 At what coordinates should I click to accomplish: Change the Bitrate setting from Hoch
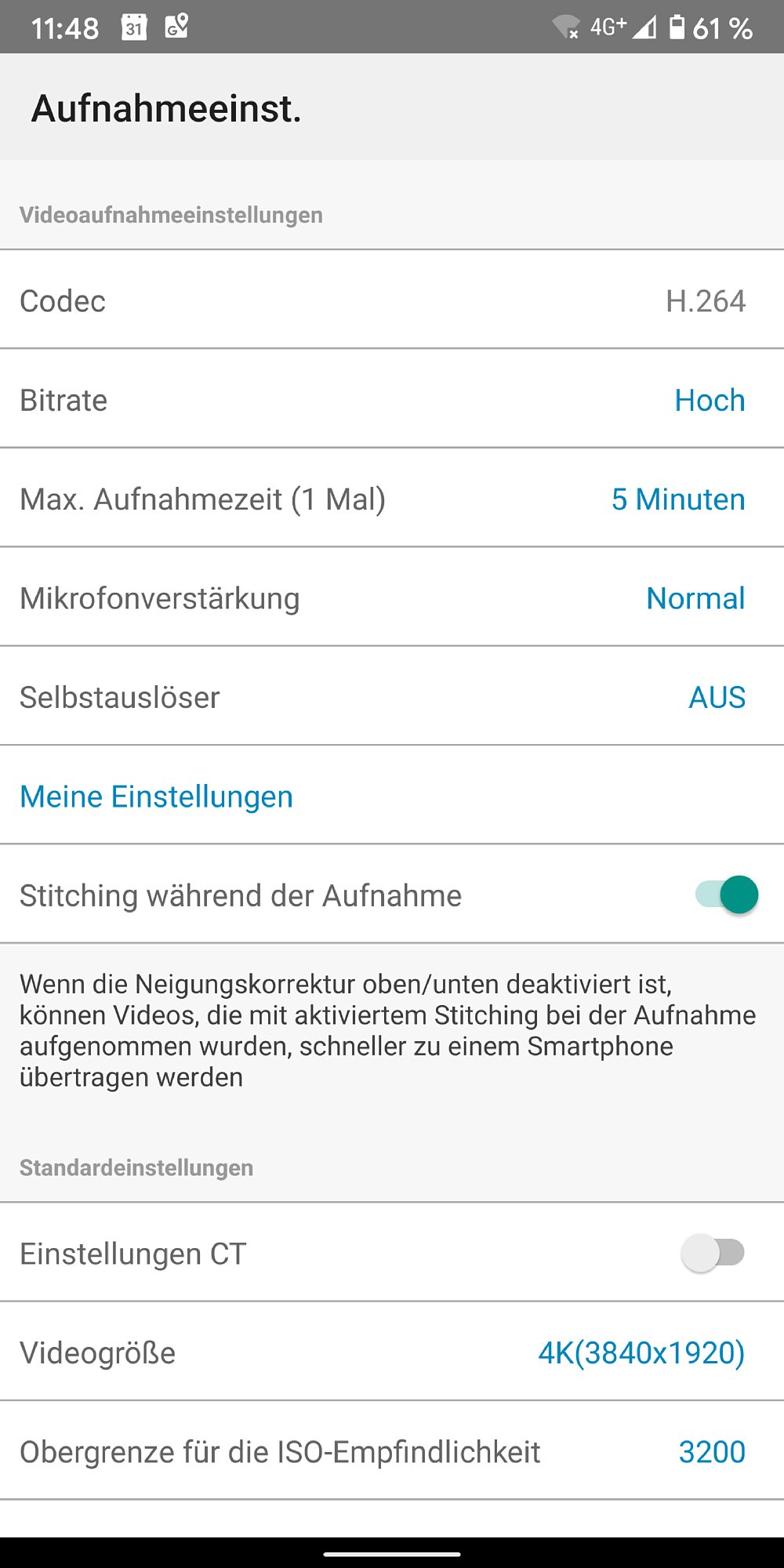coord(392,399)
